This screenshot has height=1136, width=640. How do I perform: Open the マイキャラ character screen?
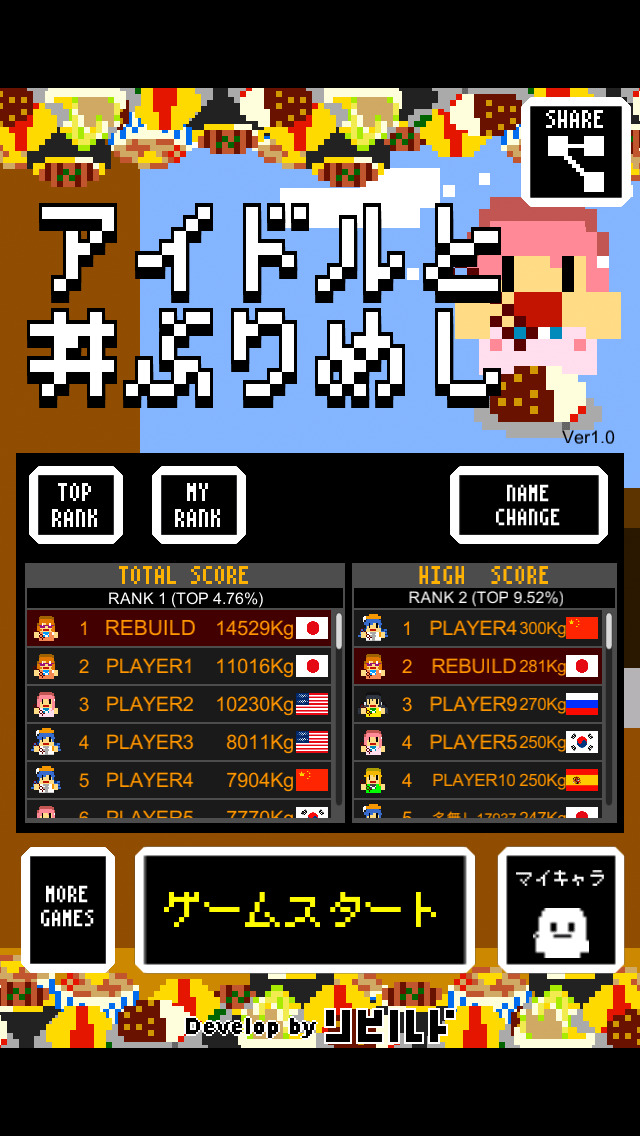click(x=561, y=908)
